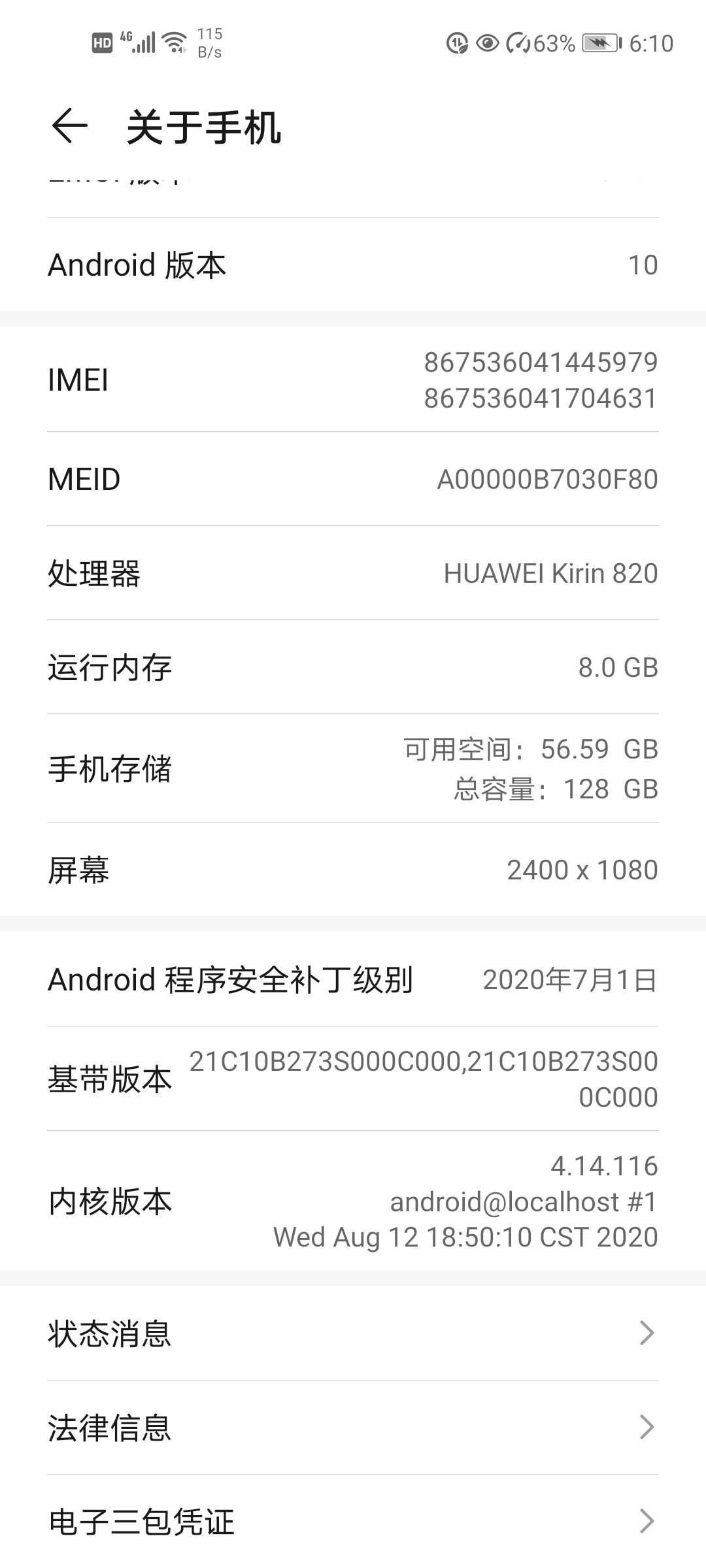Open 状态消息 row
Viewport: 706px width, 1568px height.
click(353, 1333)
